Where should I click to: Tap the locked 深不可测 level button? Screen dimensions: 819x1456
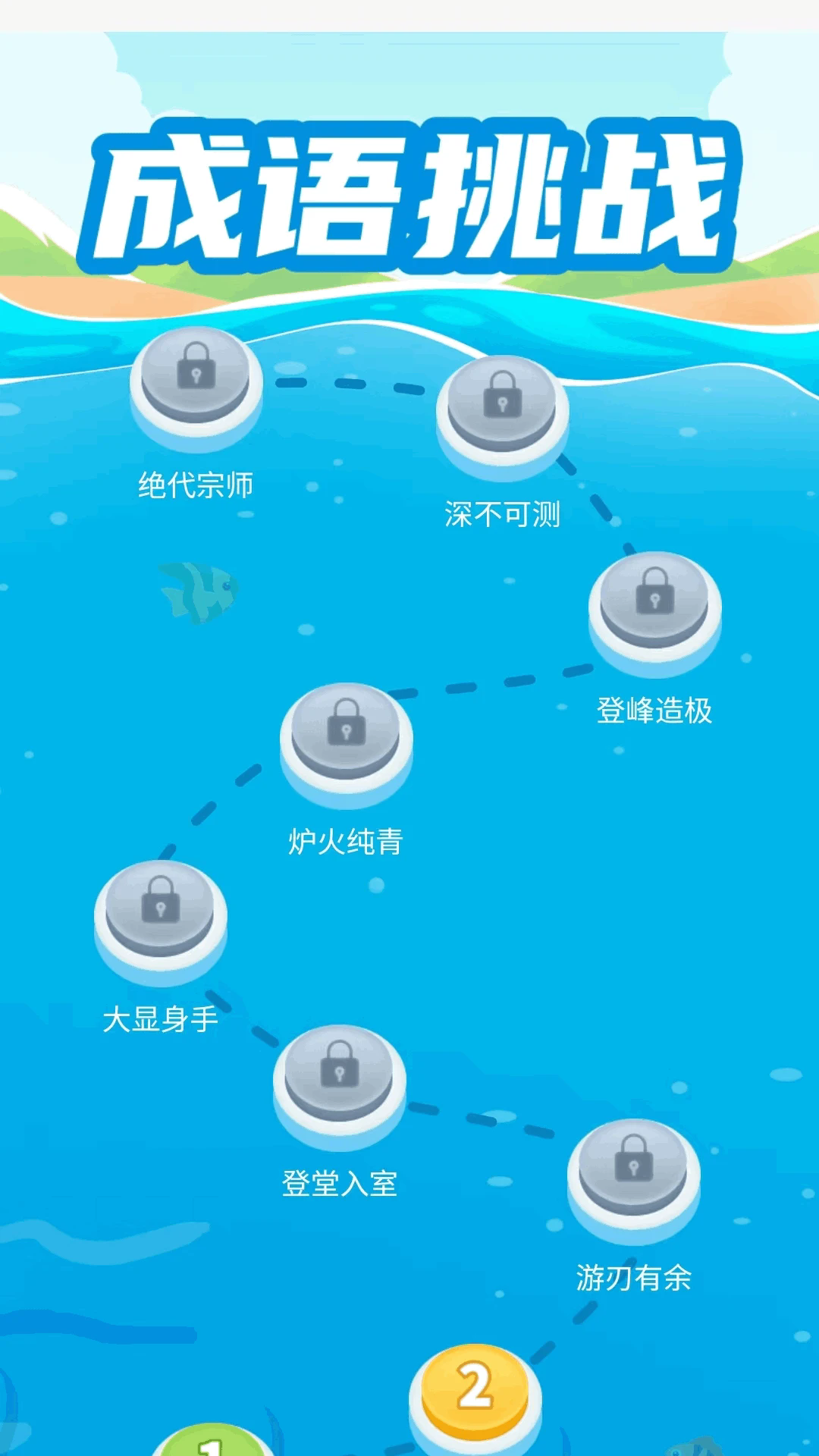point(504,402)
